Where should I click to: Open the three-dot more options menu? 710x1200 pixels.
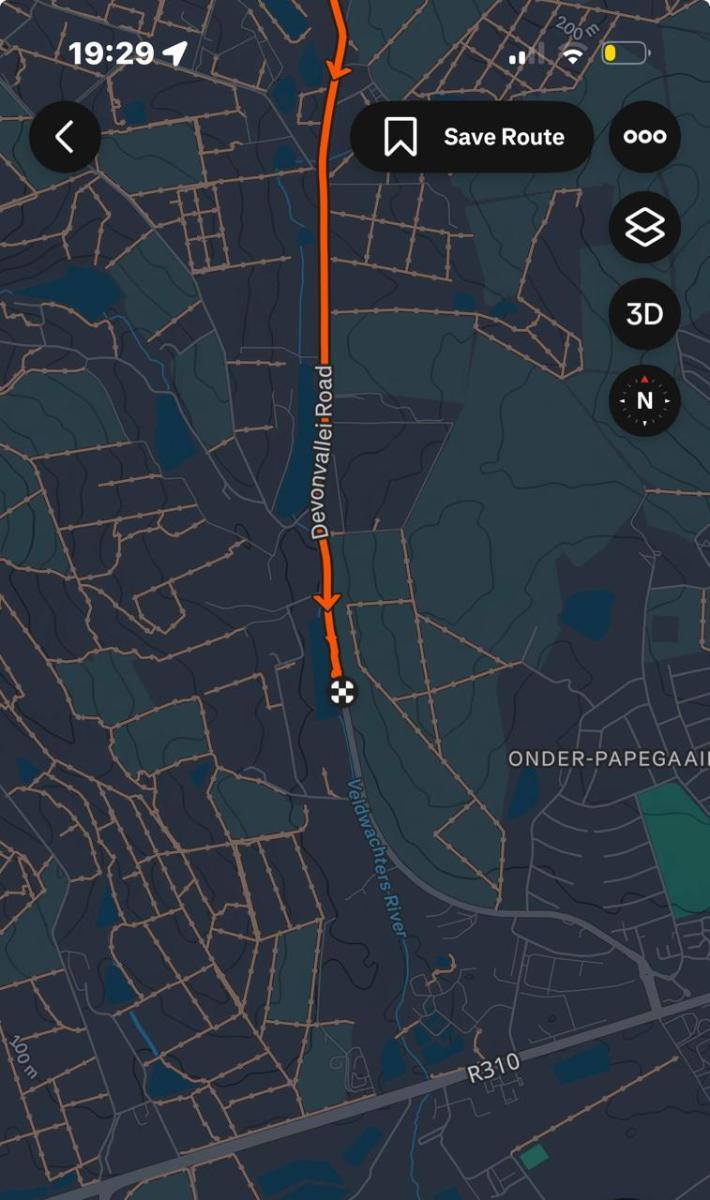tap(645, 137)
